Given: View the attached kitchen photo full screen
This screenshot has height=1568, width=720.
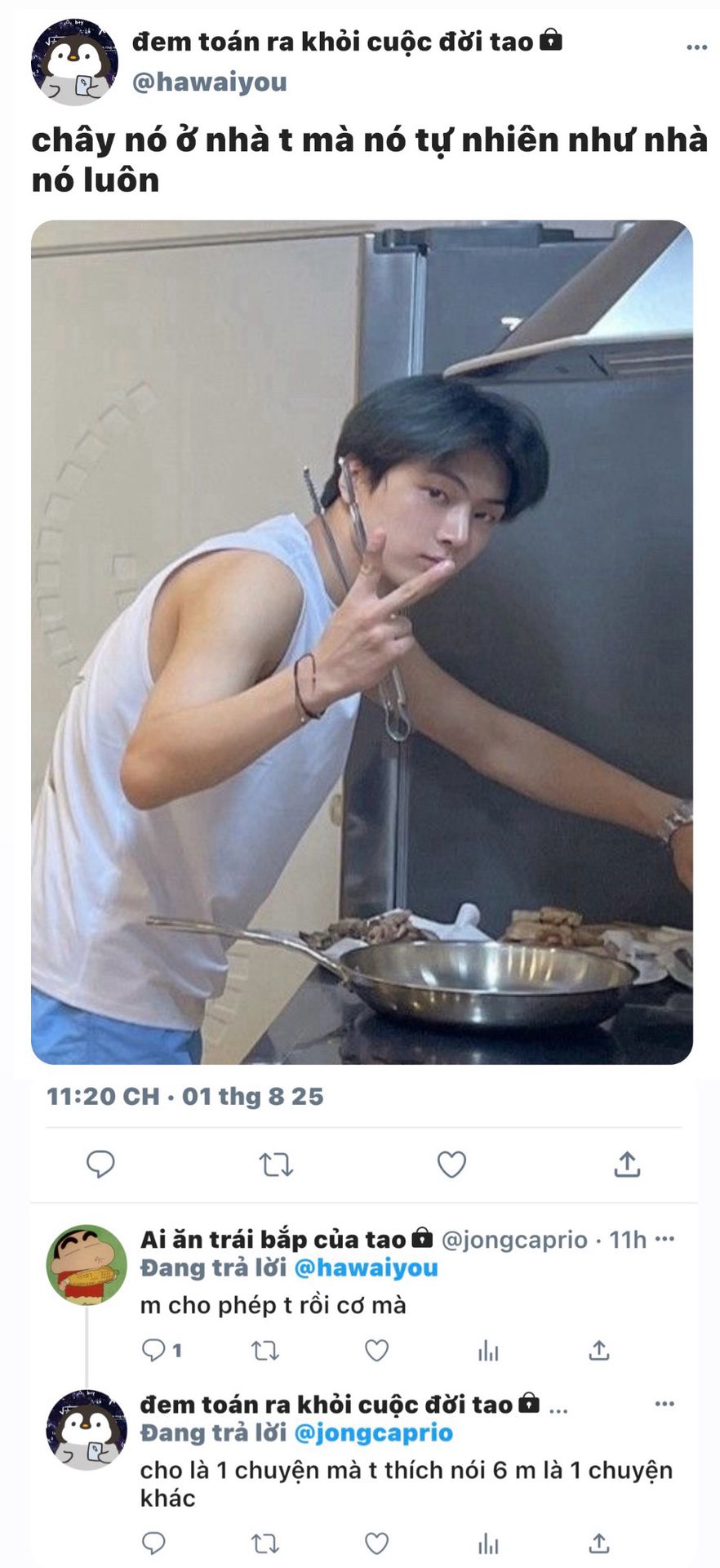Looking at the screenshot, I should pyautogui.click(x=362, y=642).
